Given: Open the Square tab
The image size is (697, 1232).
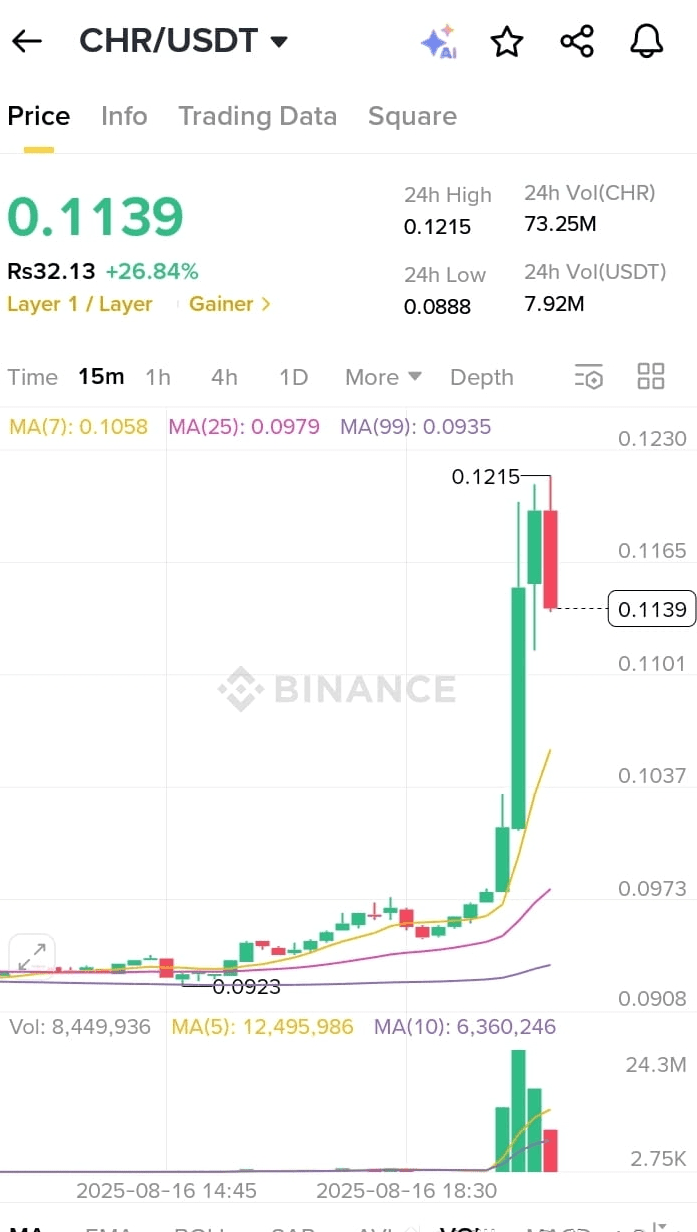Looking at the screenshot, I should [412, 116].
